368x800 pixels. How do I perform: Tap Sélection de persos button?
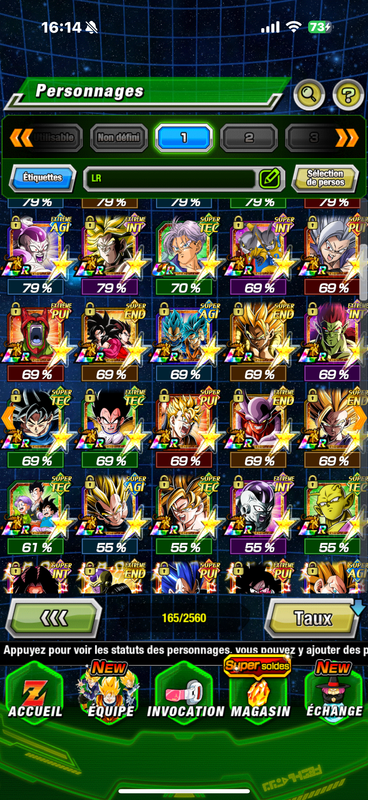[325, 178]
